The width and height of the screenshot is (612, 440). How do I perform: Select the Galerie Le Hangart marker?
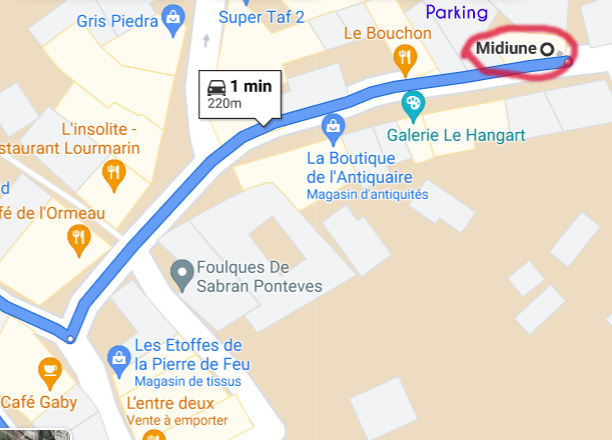point(412,103)
